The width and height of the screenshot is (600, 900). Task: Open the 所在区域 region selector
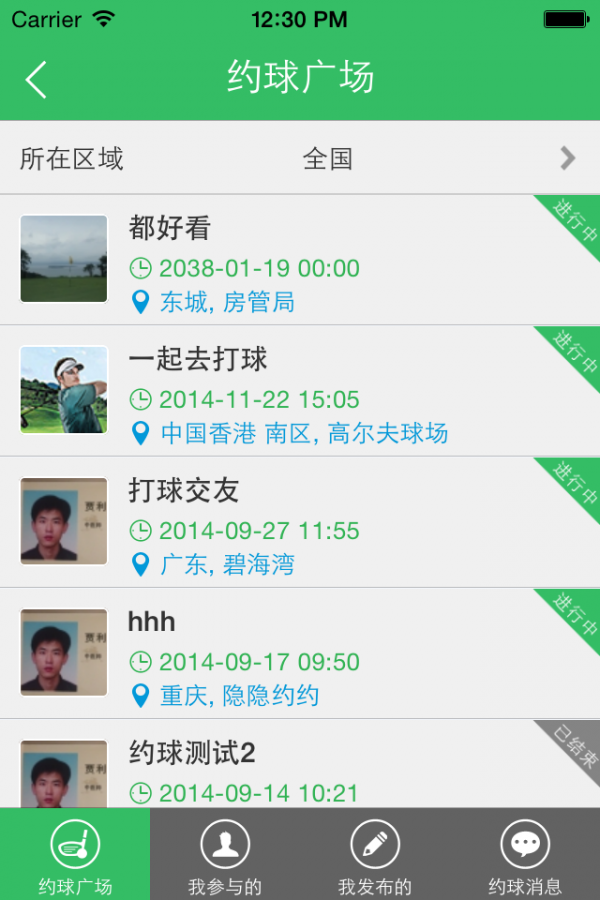pos(300,158)
